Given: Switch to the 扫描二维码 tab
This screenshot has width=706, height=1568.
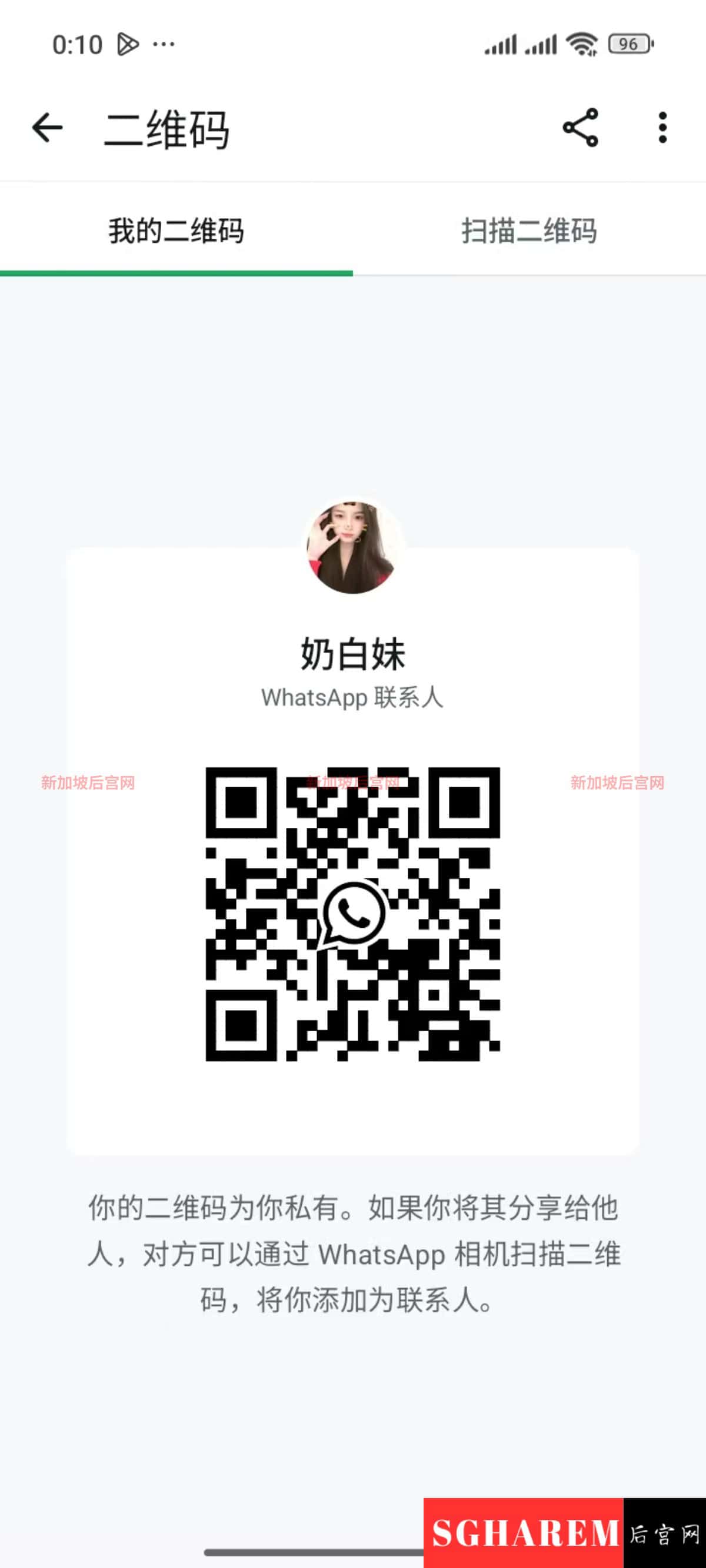Looking at the screenshot, I should pos(529,231).
